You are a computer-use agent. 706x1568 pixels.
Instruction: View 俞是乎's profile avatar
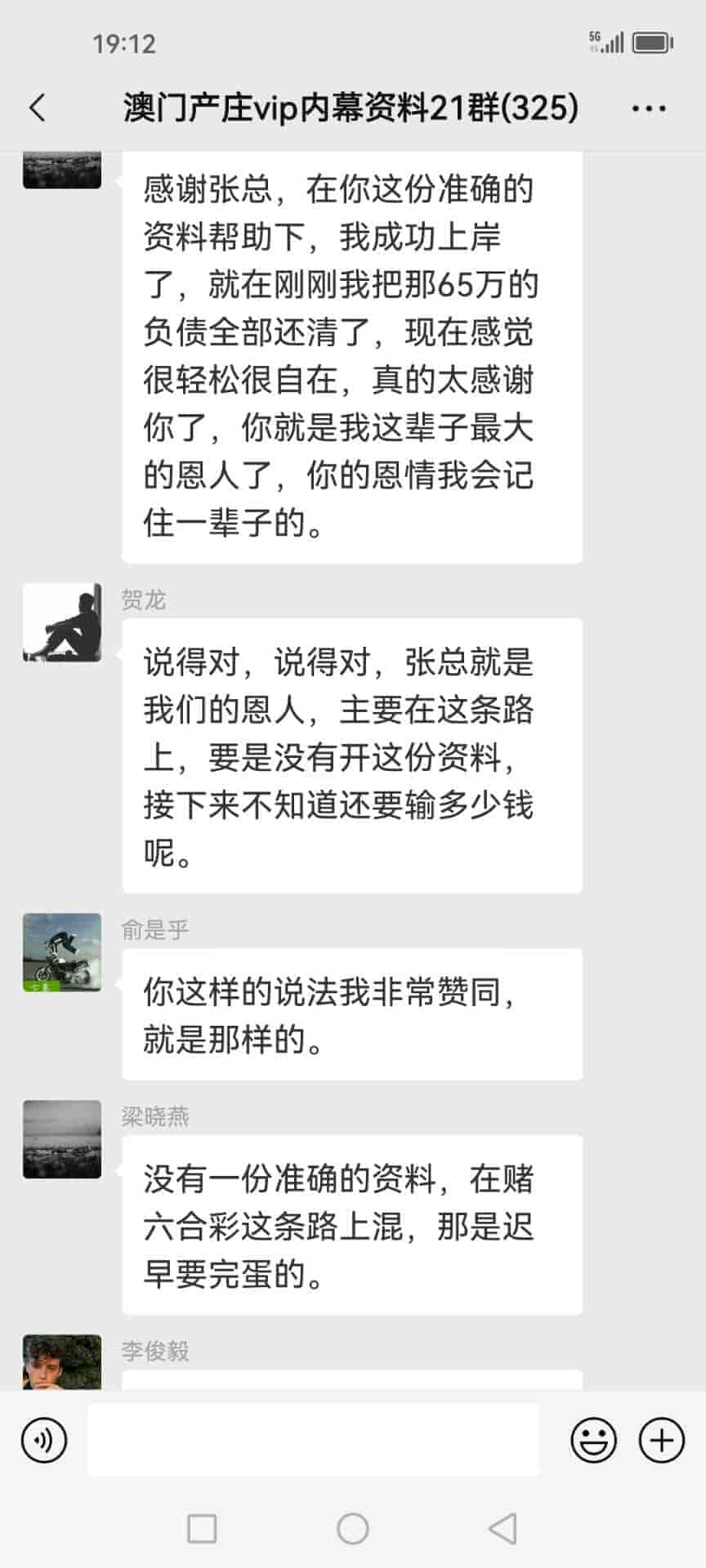click(62, 952)
